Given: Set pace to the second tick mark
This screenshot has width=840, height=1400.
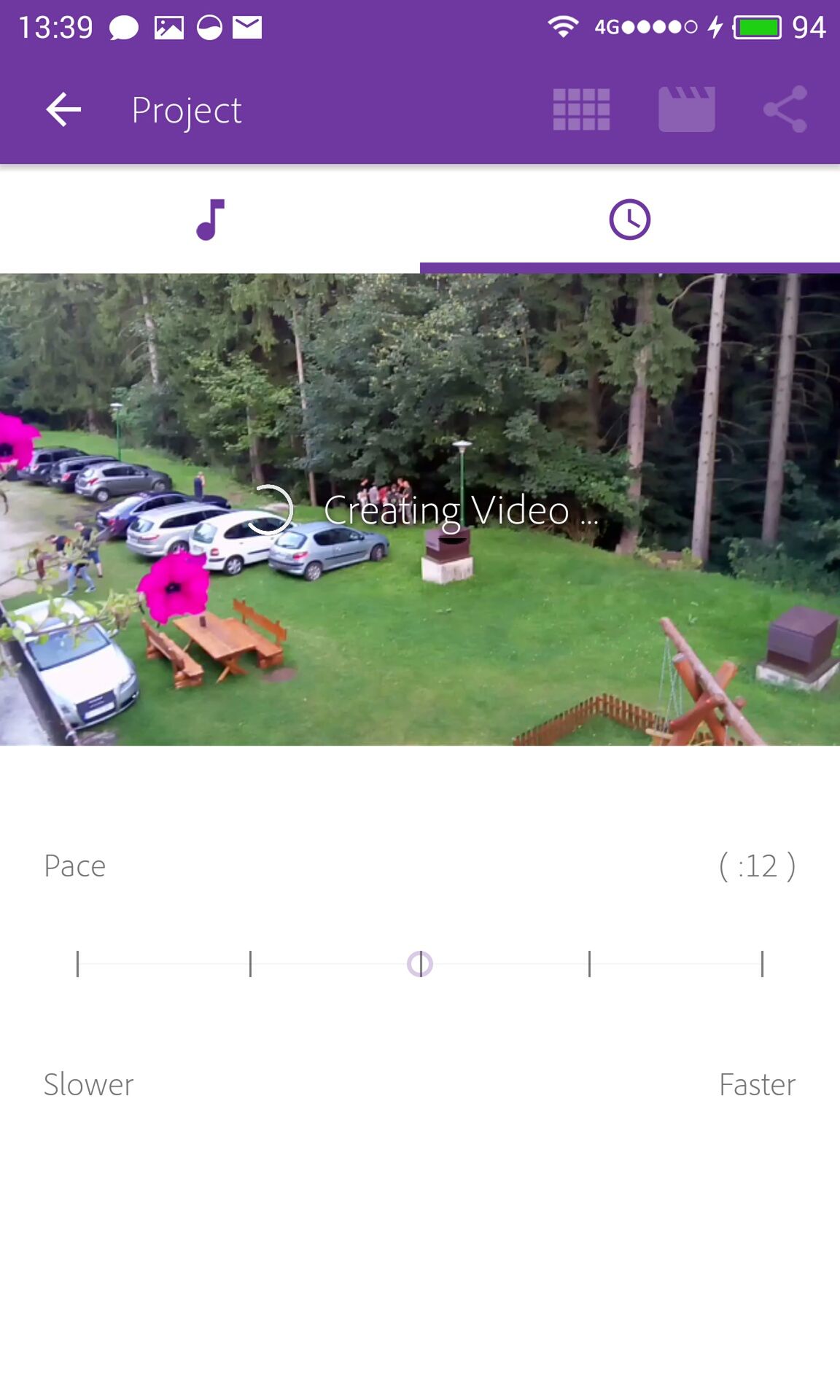Looking at the screenshot, I should coord(250,964).
